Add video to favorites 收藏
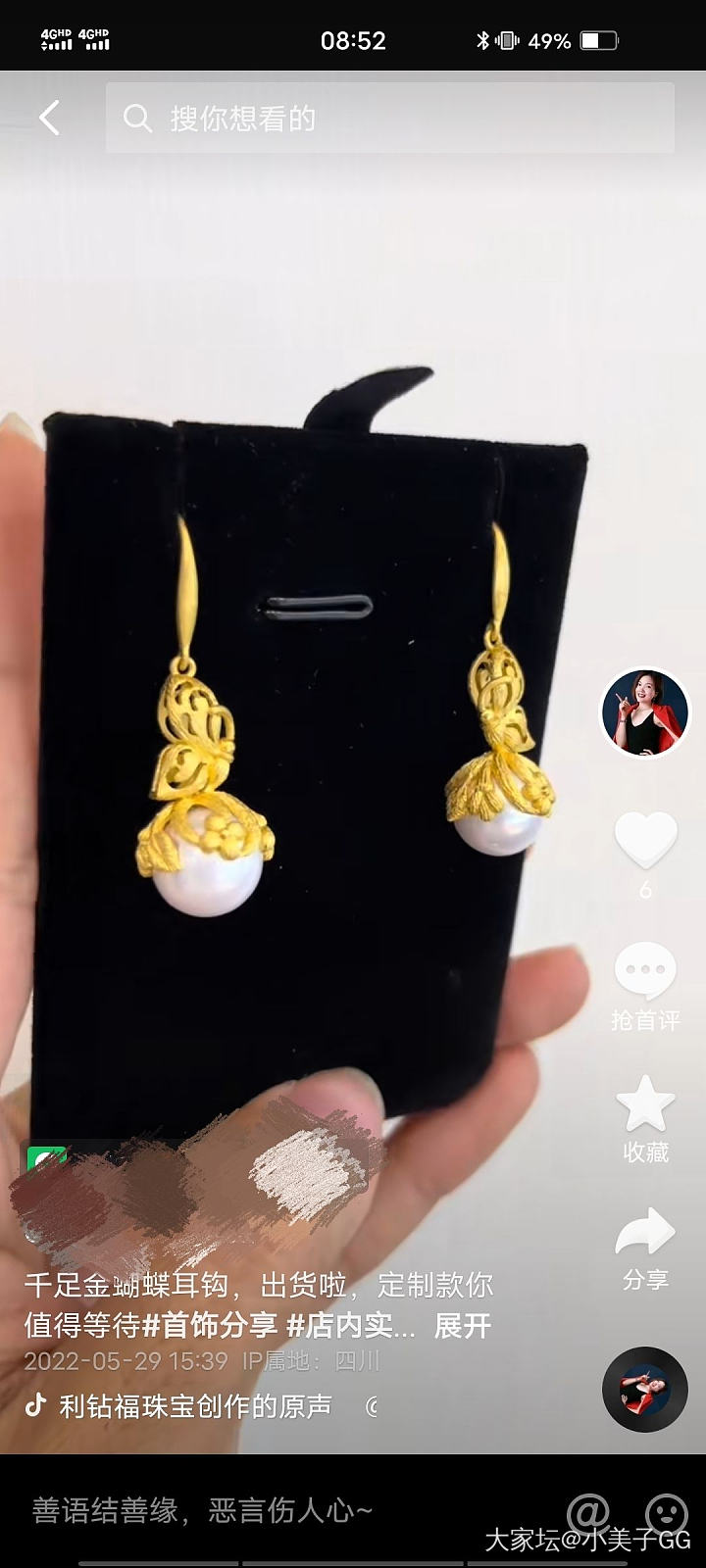This screenshot has width=706, height=1568. click(x=645, y=1117)
